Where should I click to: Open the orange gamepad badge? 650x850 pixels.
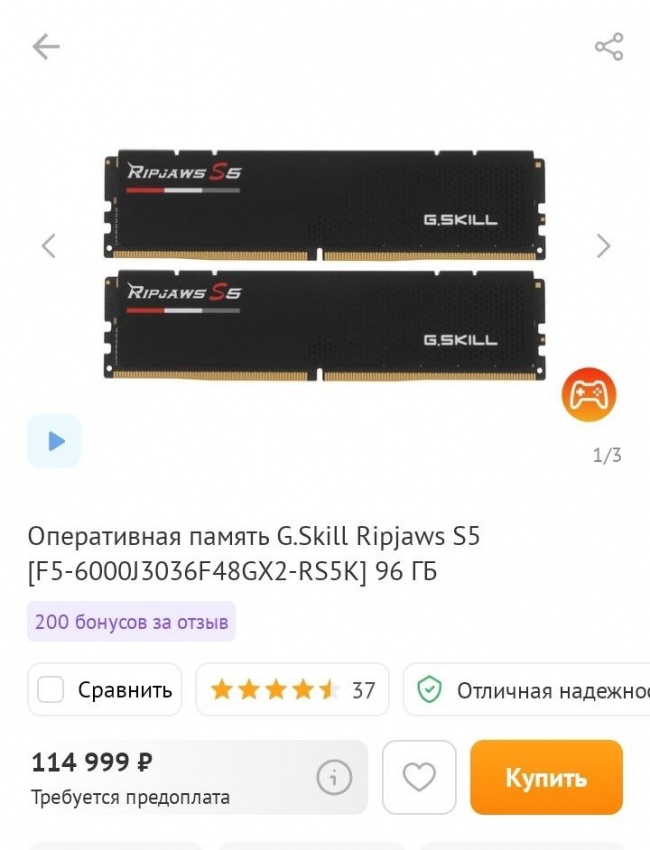coord(588,396)
